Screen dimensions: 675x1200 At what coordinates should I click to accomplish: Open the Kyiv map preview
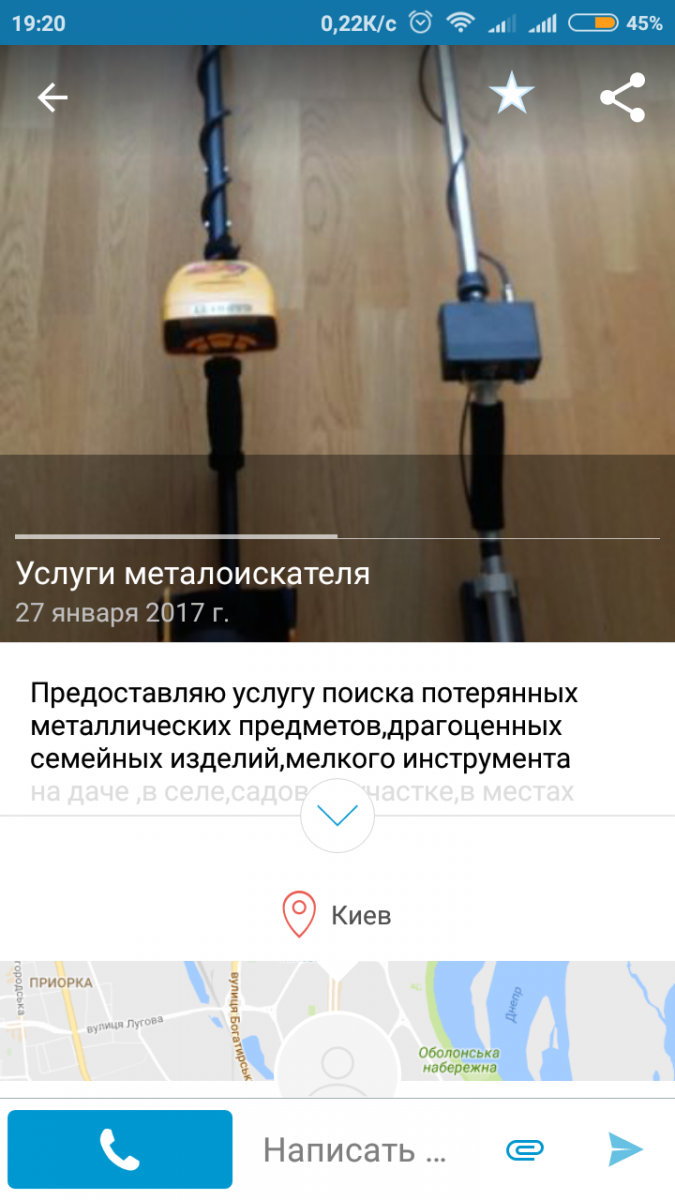click(x=337, y=1020)
